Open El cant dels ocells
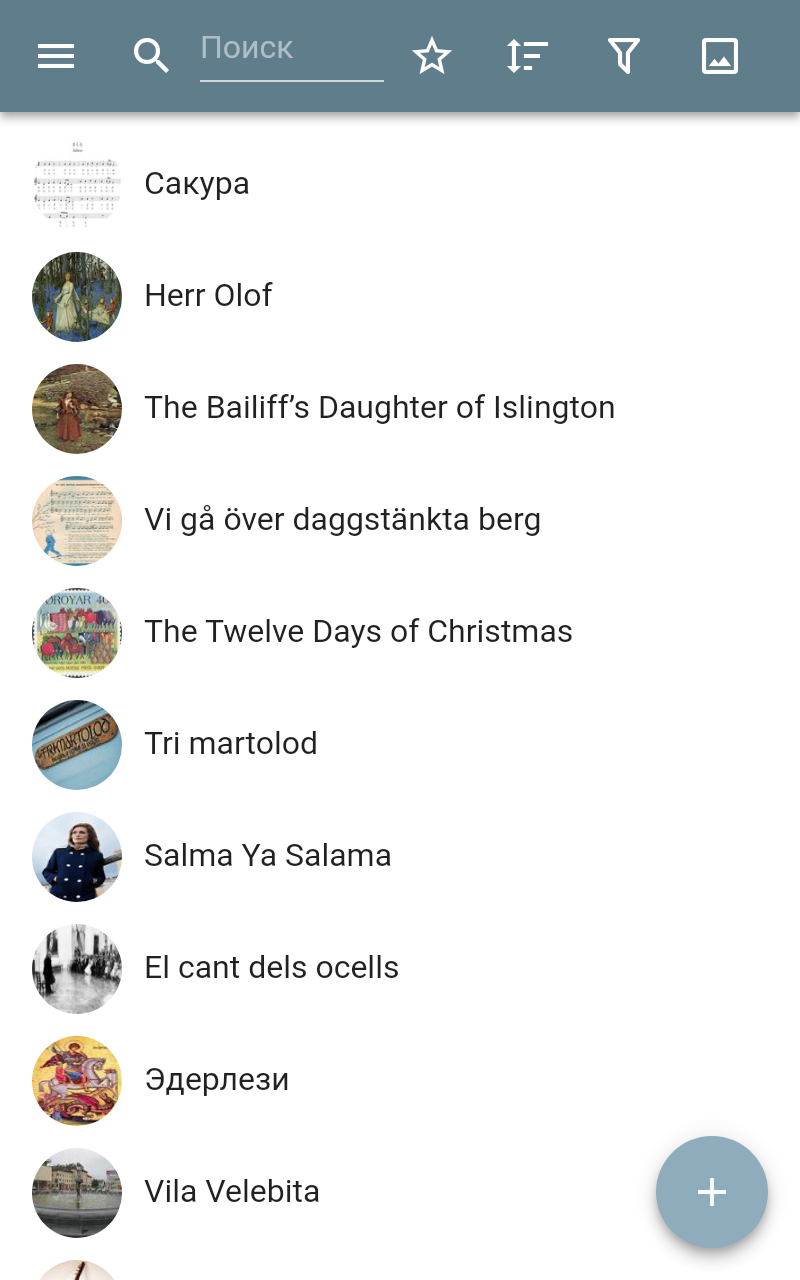Screen dimensions: 800x1280 tap(400, 968)
